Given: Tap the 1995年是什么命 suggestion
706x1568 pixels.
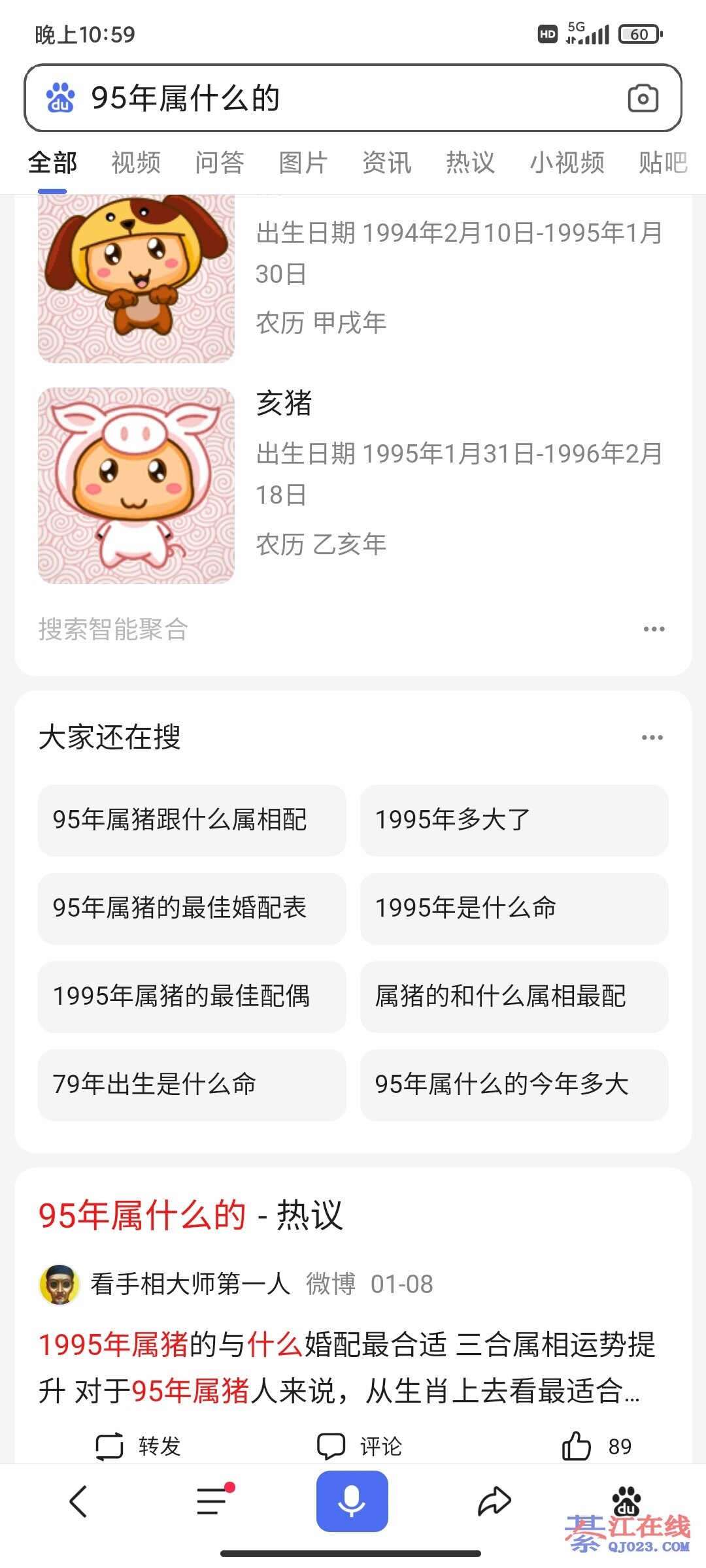Looking at the screenshot, I should tap(514, 908).
